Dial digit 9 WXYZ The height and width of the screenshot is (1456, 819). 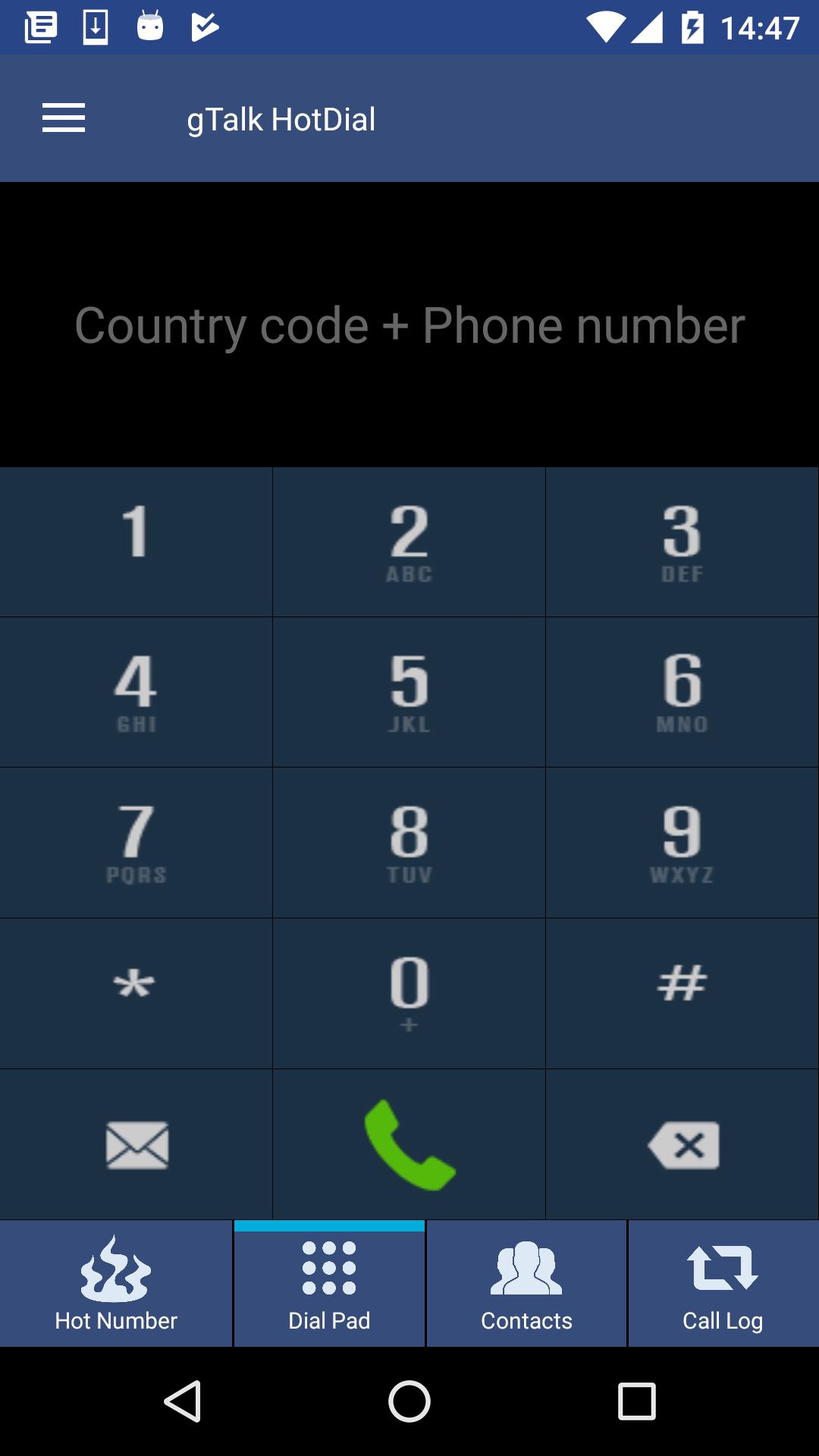pyautogui.click(x=682, y=843)
